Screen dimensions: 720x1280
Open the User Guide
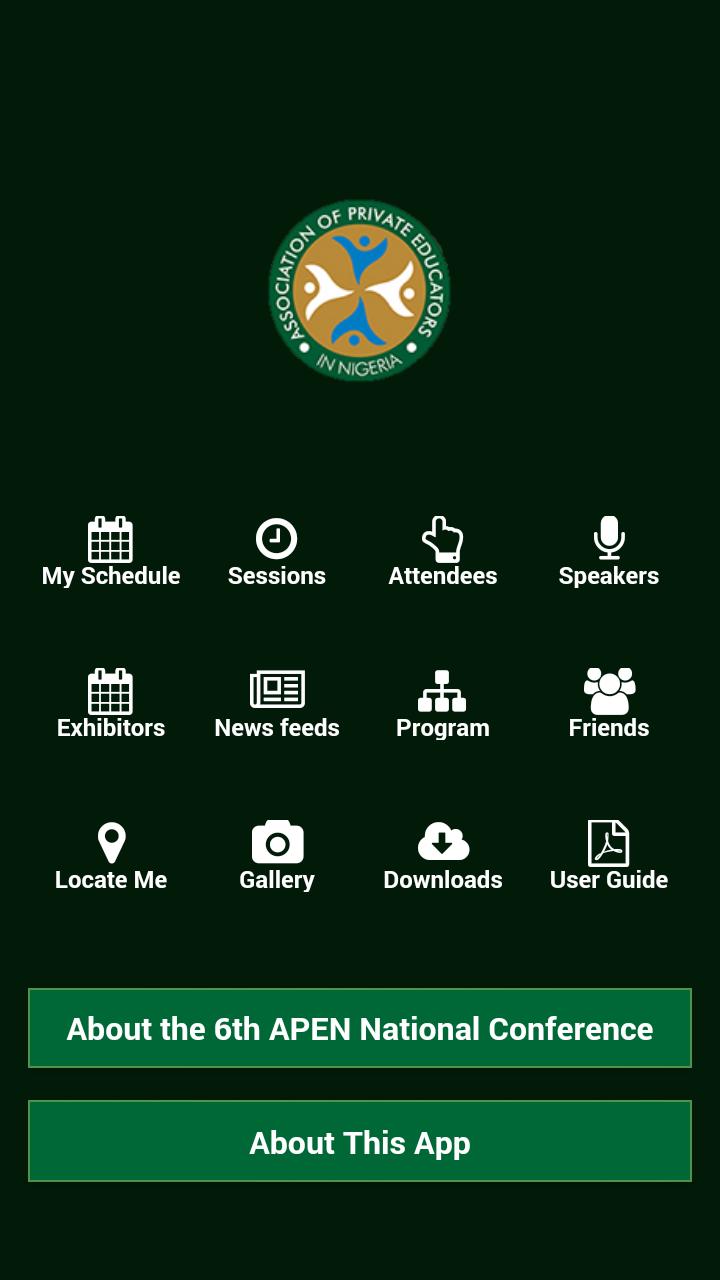pyautogui.click(x=609, y=856)
